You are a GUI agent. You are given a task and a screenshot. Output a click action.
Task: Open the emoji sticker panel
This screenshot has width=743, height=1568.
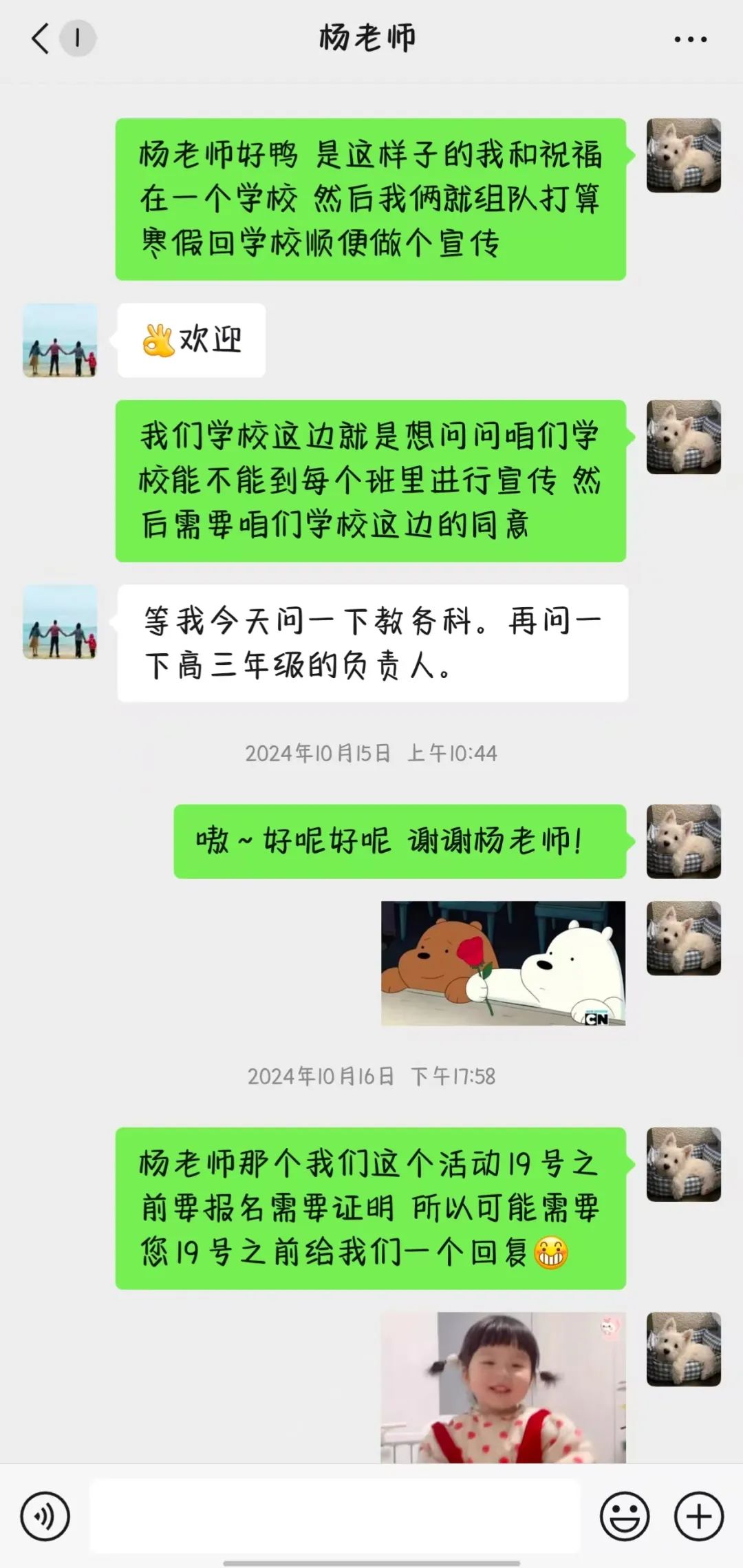624,1516
